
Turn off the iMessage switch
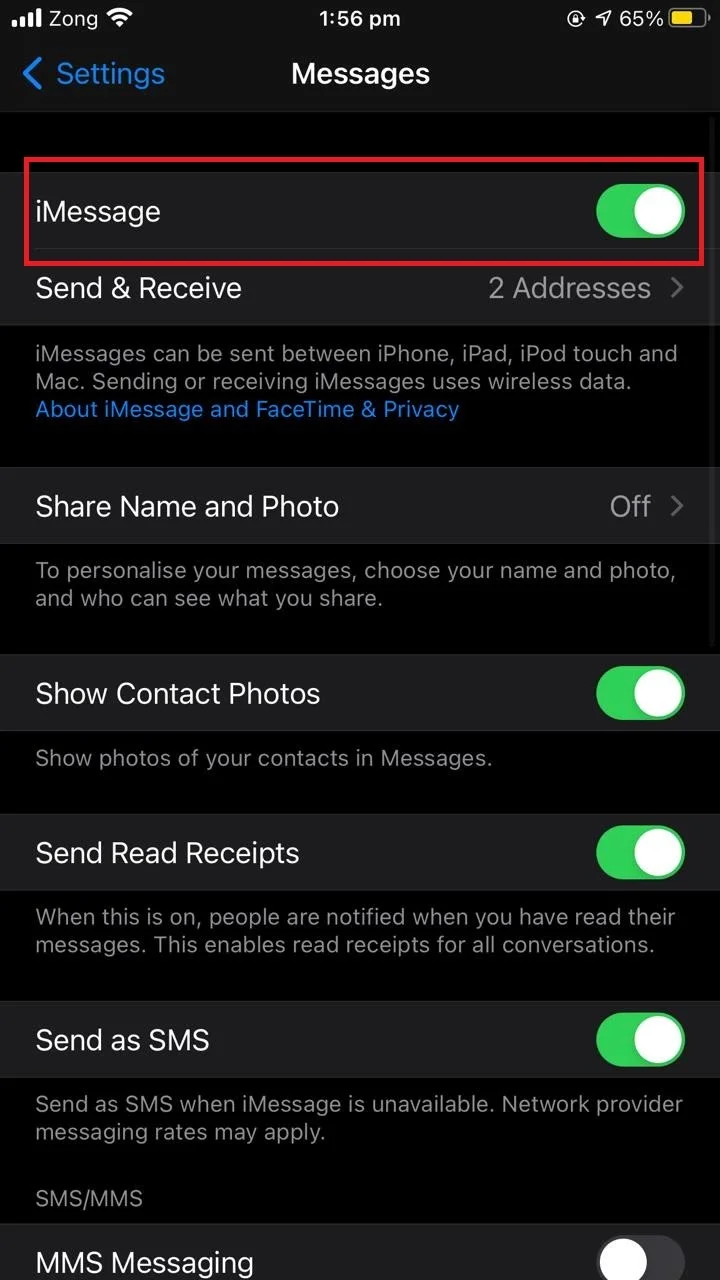point(640,211)
